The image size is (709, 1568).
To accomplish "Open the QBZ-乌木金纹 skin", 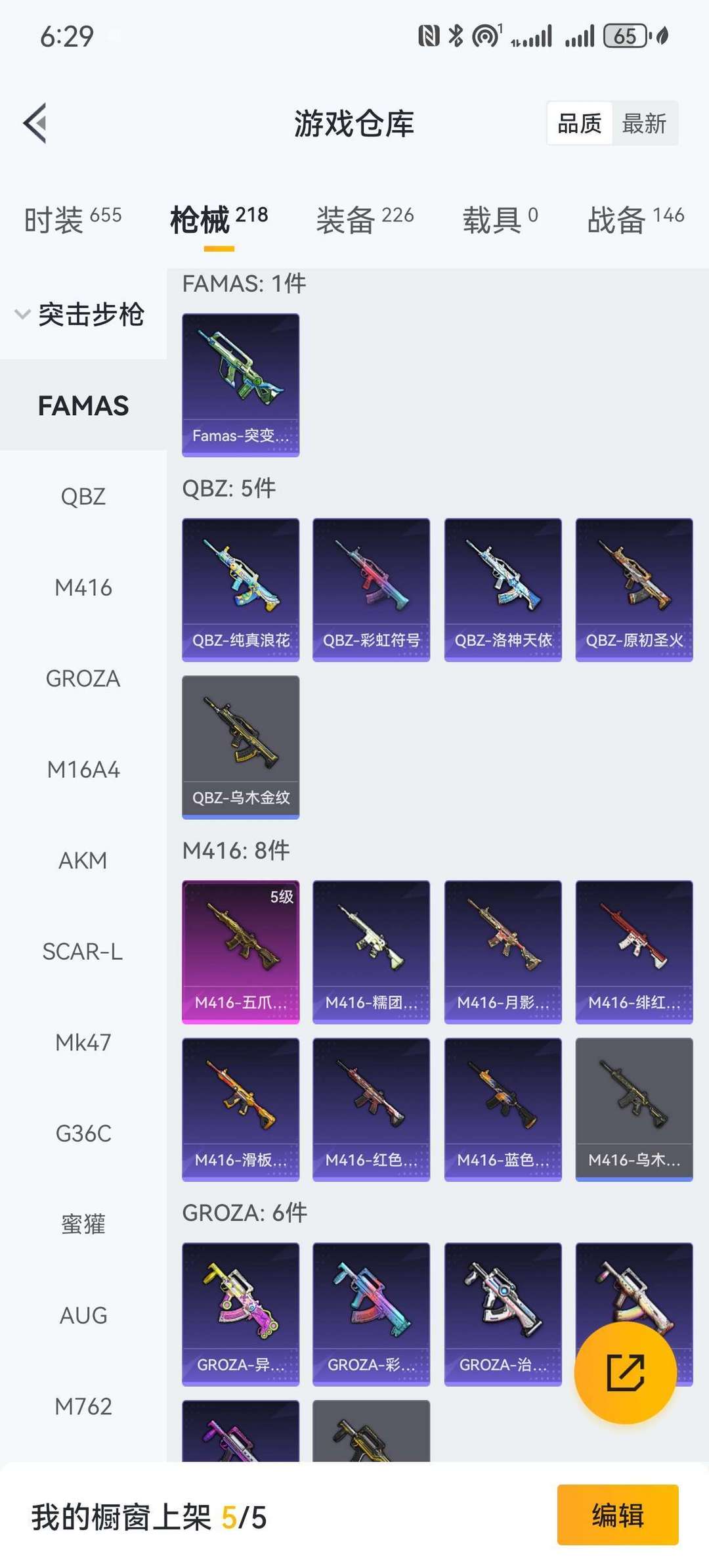I will (x=240, y=747).
